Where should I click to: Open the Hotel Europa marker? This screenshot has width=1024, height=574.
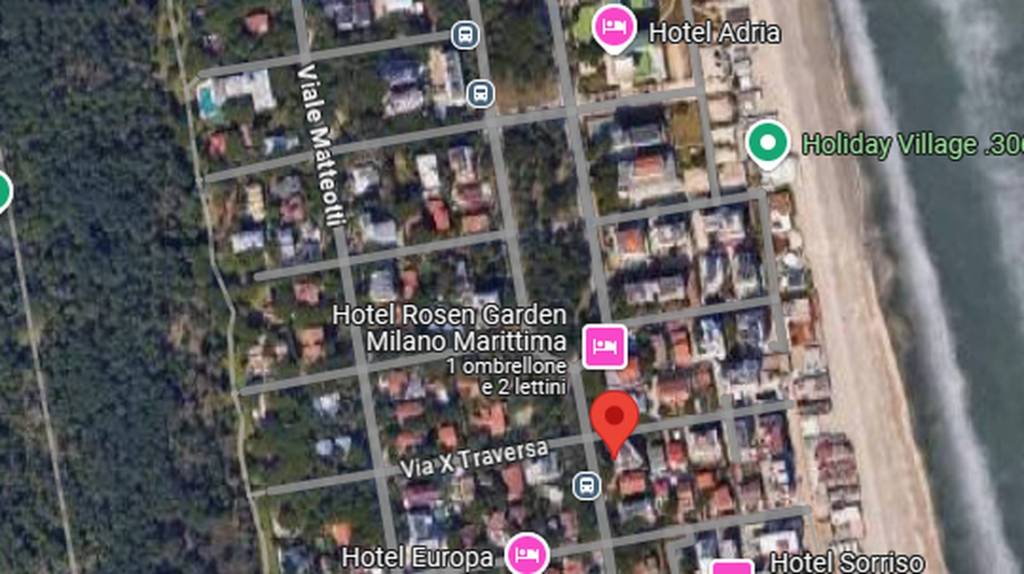click(x=526, y=554)
